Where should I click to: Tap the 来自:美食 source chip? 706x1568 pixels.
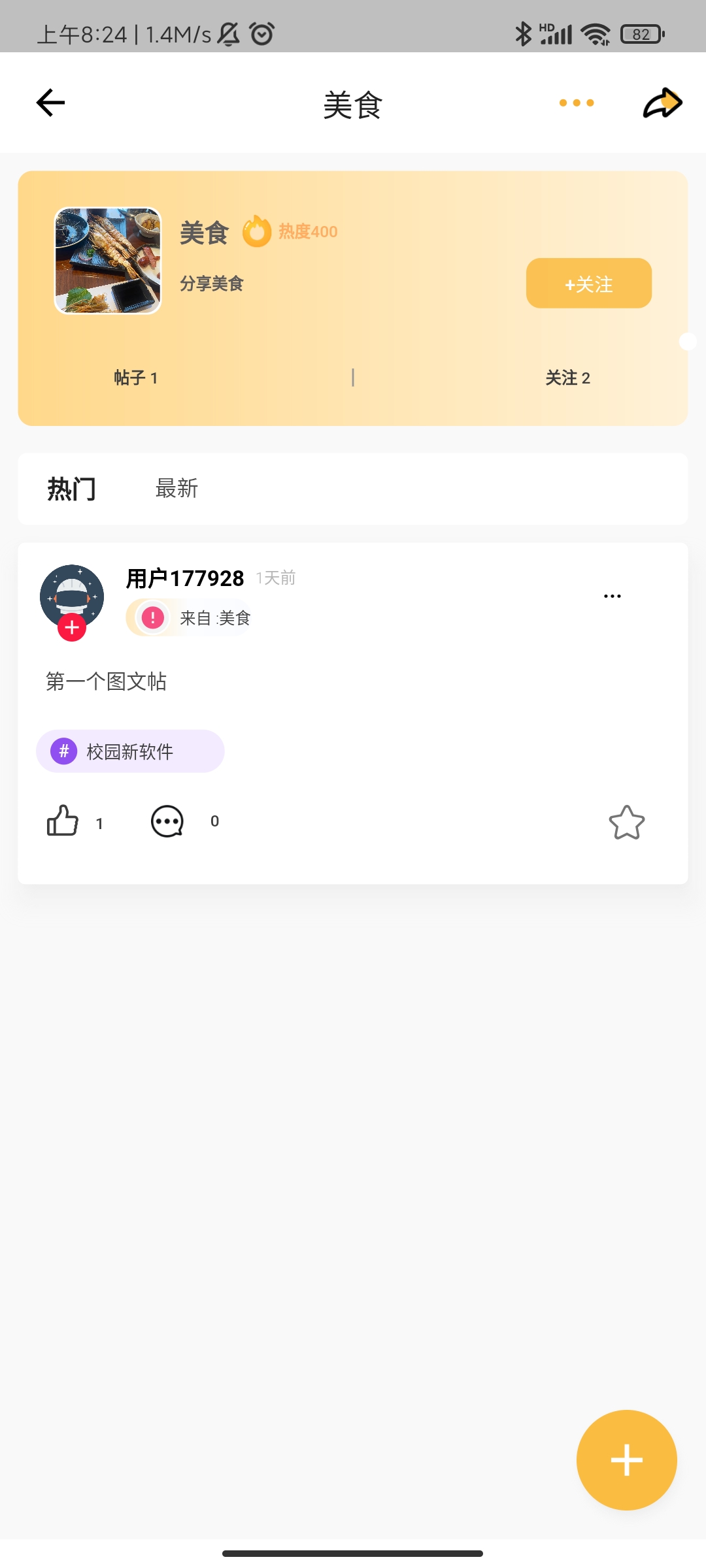click(190, 617)
